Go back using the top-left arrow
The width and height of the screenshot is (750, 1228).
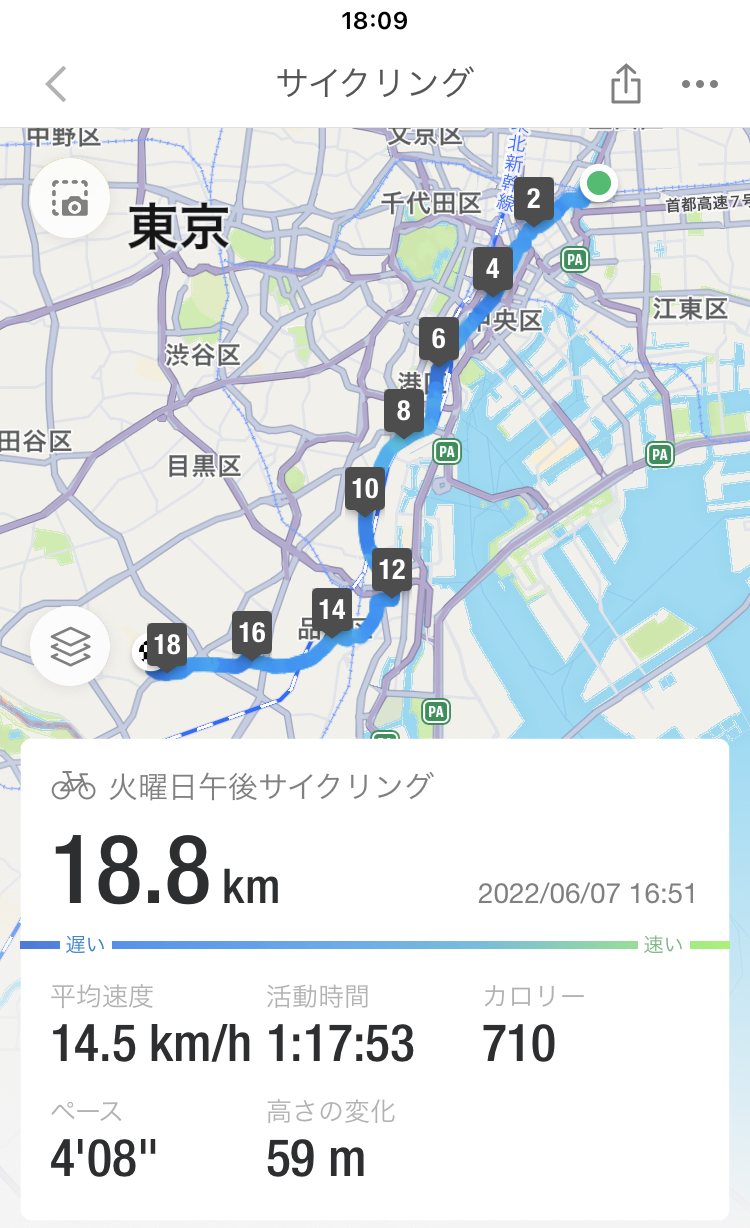click(x=56, y=84)
